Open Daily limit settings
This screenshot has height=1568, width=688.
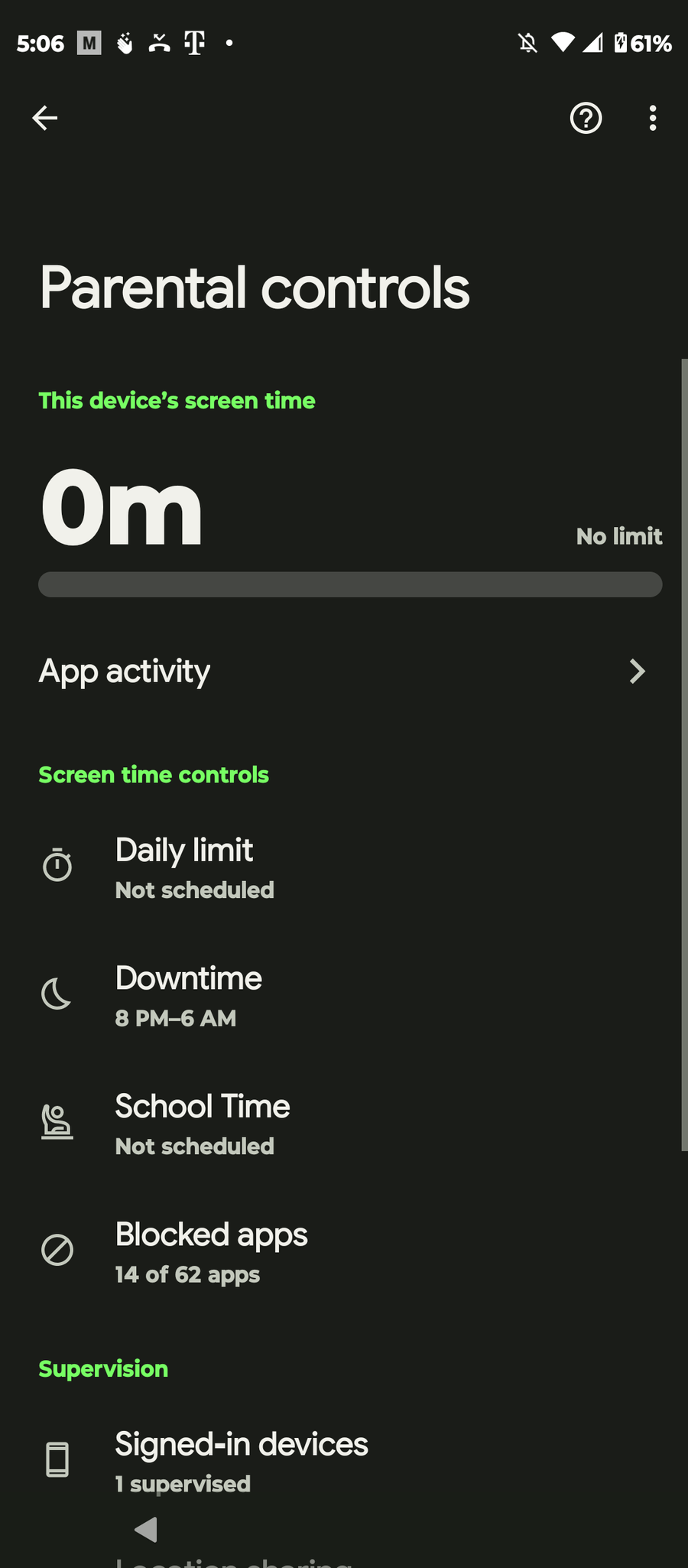tap(344, 868)
